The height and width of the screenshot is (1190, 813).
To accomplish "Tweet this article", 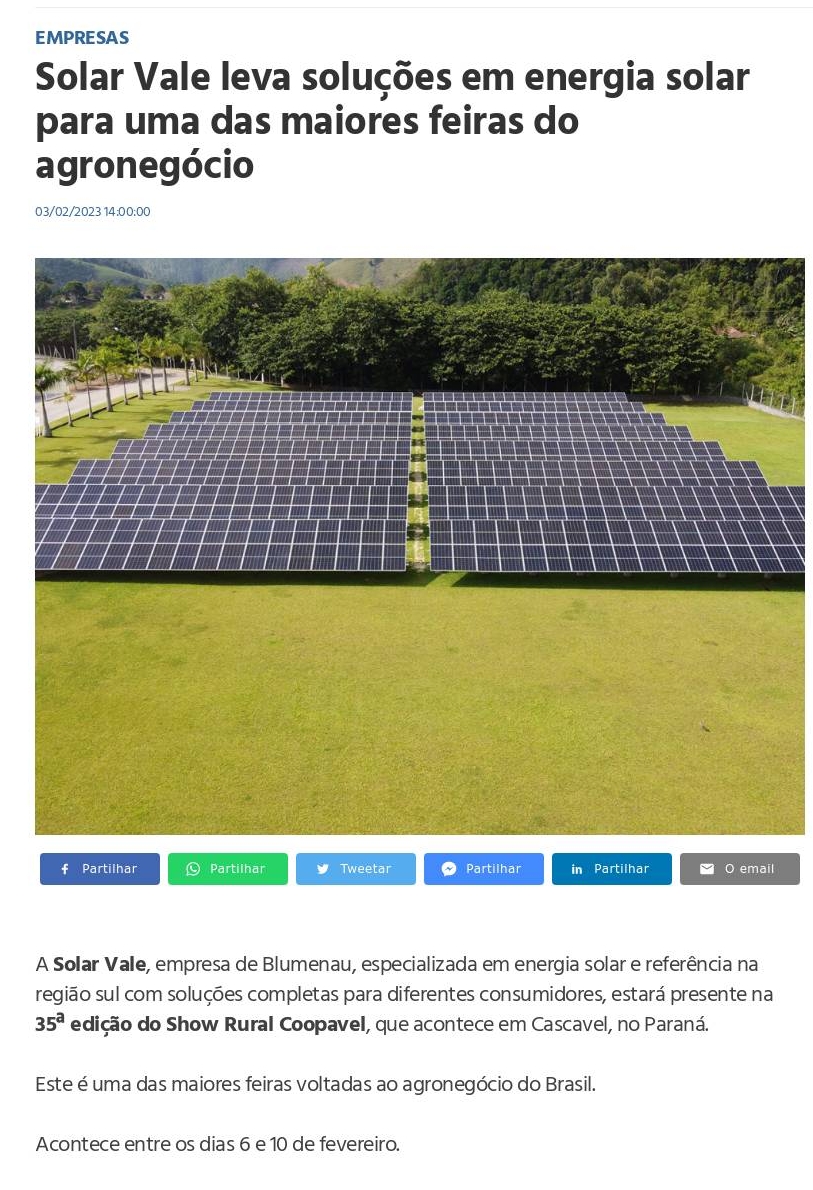I will 355,869.
